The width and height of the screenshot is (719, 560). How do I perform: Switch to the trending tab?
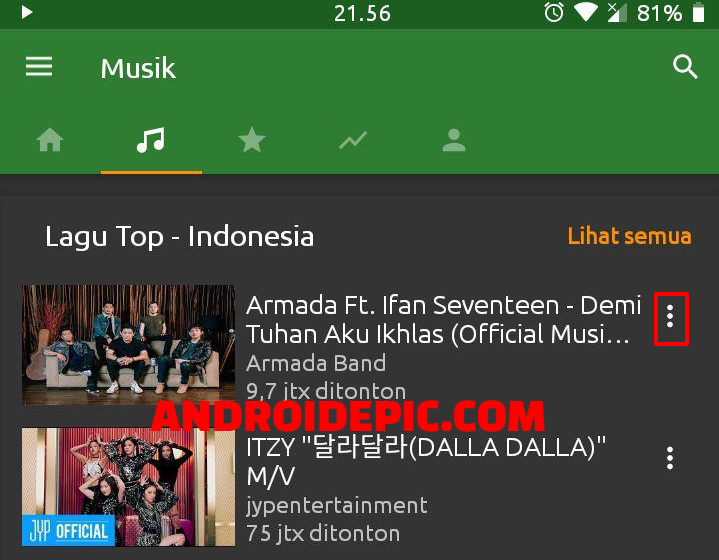click(x=352, y=141)
